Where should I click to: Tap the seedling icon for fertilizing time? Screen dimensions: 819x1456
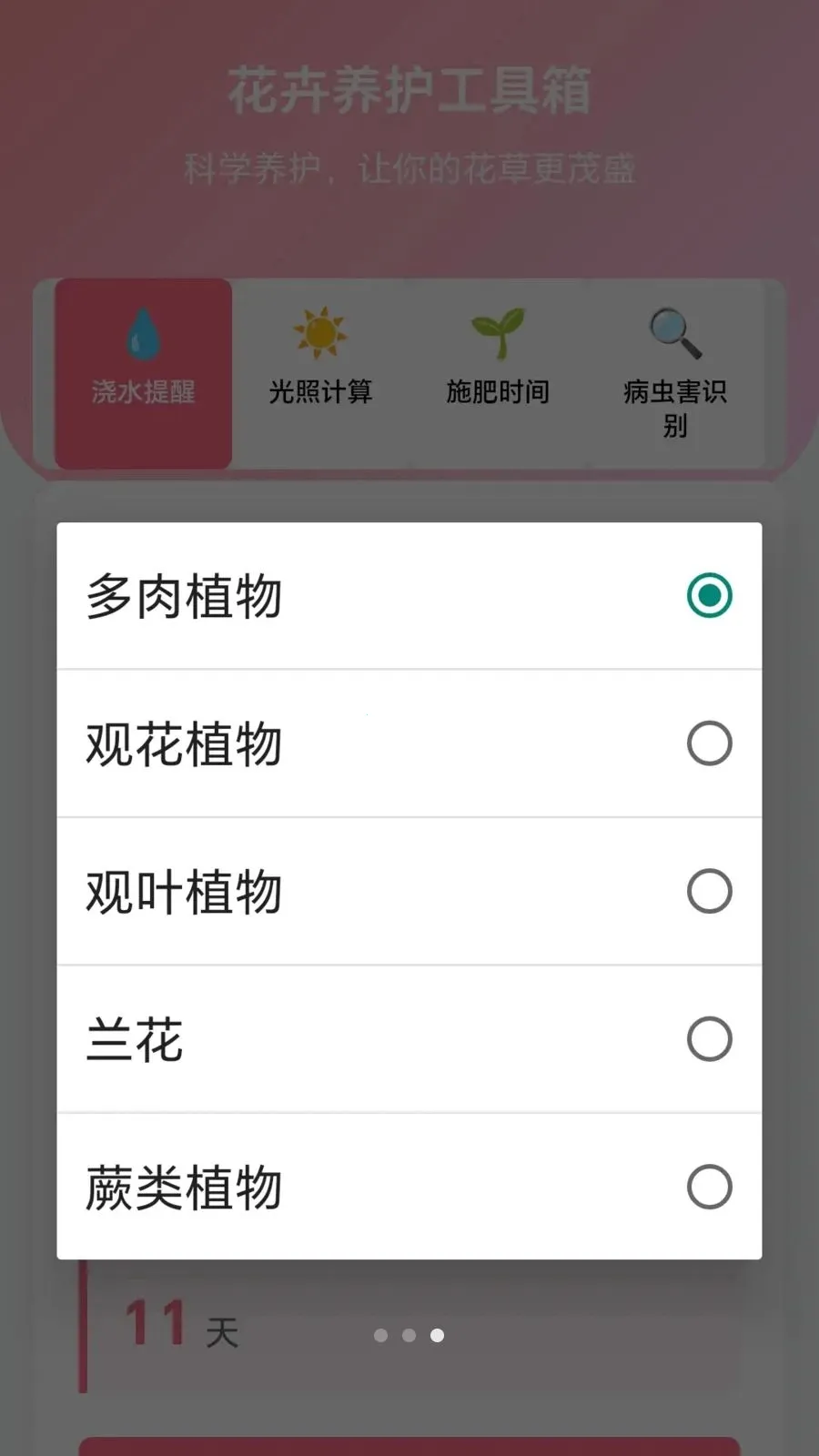point(497,332)
